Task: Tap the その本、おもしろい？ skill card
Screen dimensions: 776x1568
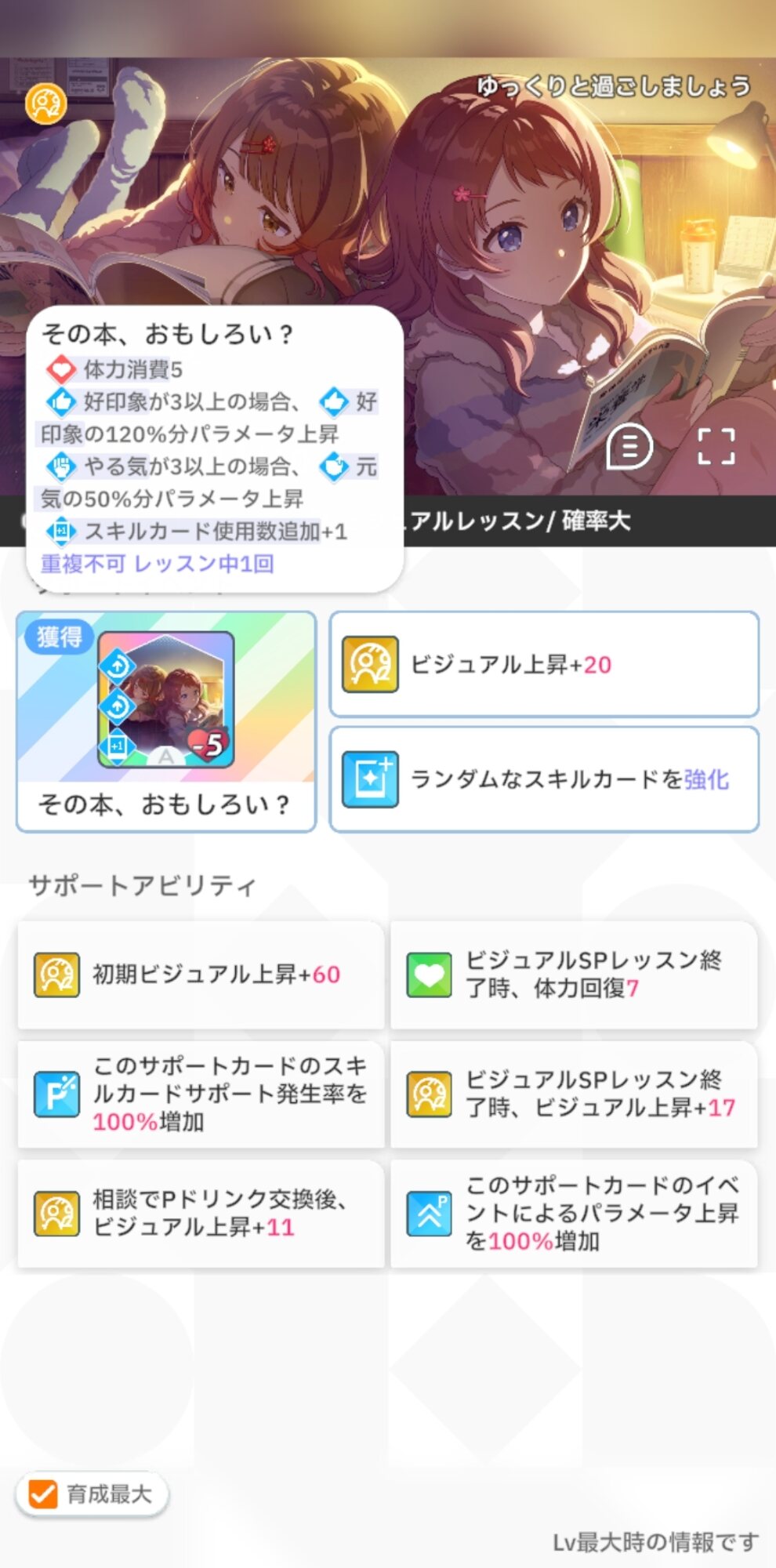Action: pyautogui.click(x=166, y=721)
